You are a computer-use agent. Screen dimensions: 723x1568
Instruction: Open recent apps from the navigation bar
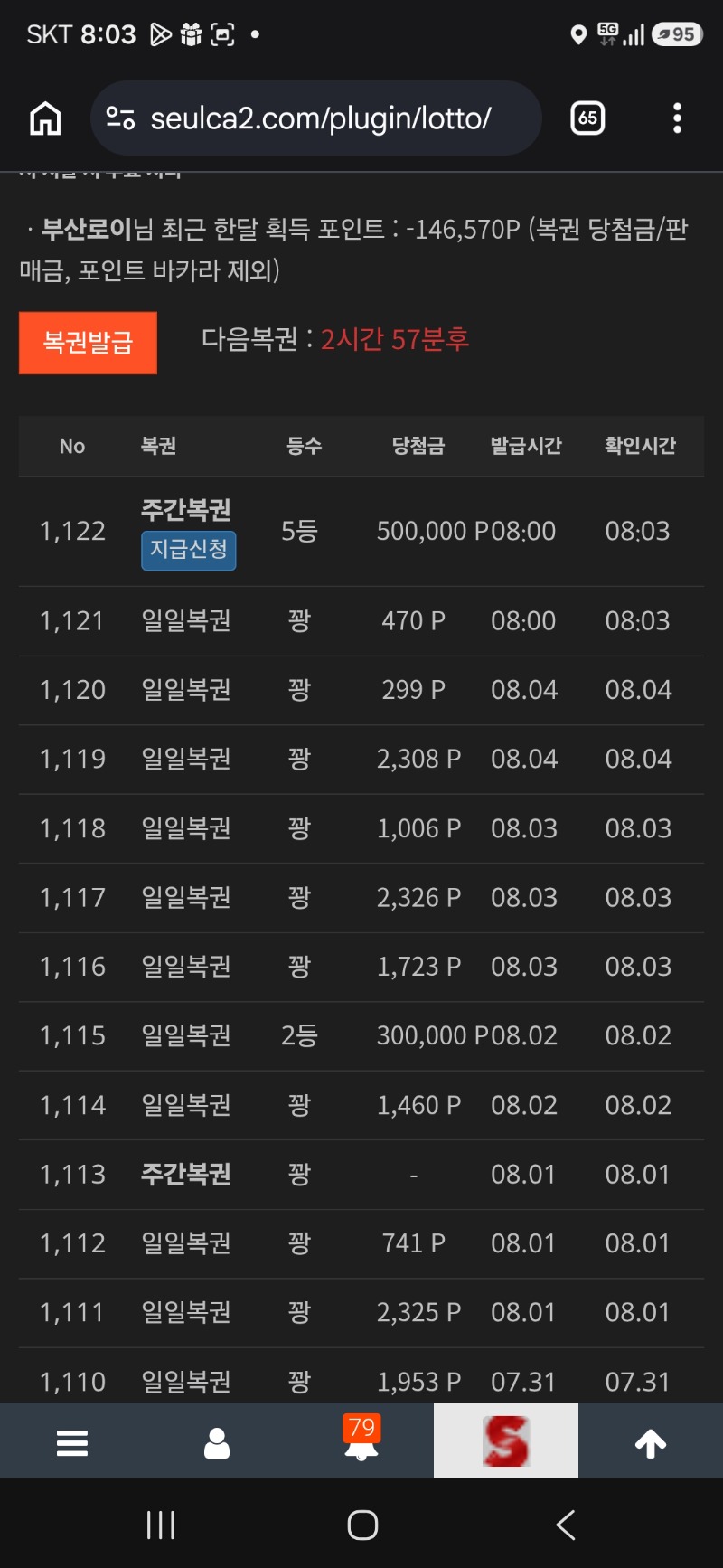[161, 1525]
